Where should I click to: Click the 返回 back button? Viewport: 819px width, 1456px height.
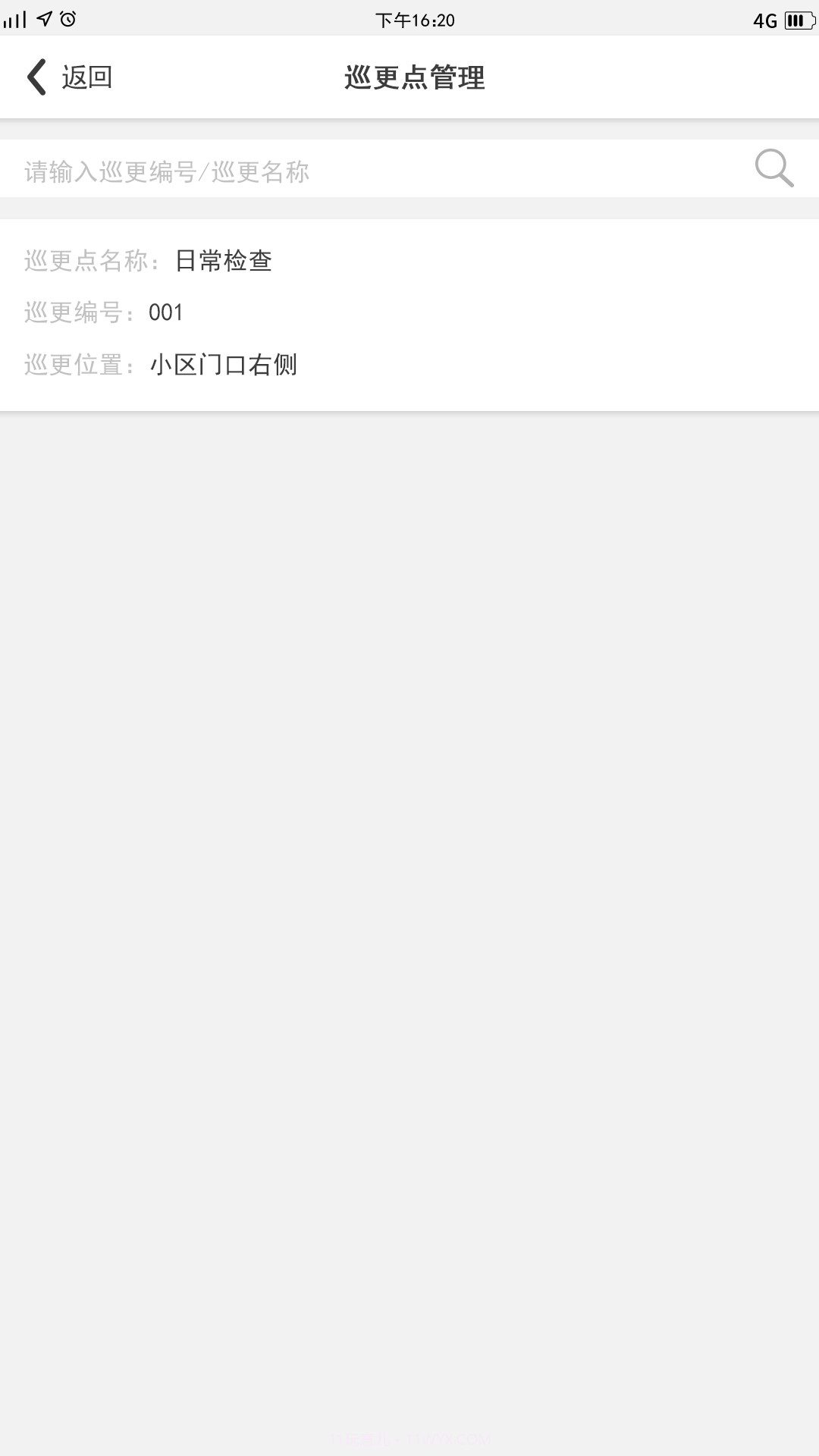[87, 77]
